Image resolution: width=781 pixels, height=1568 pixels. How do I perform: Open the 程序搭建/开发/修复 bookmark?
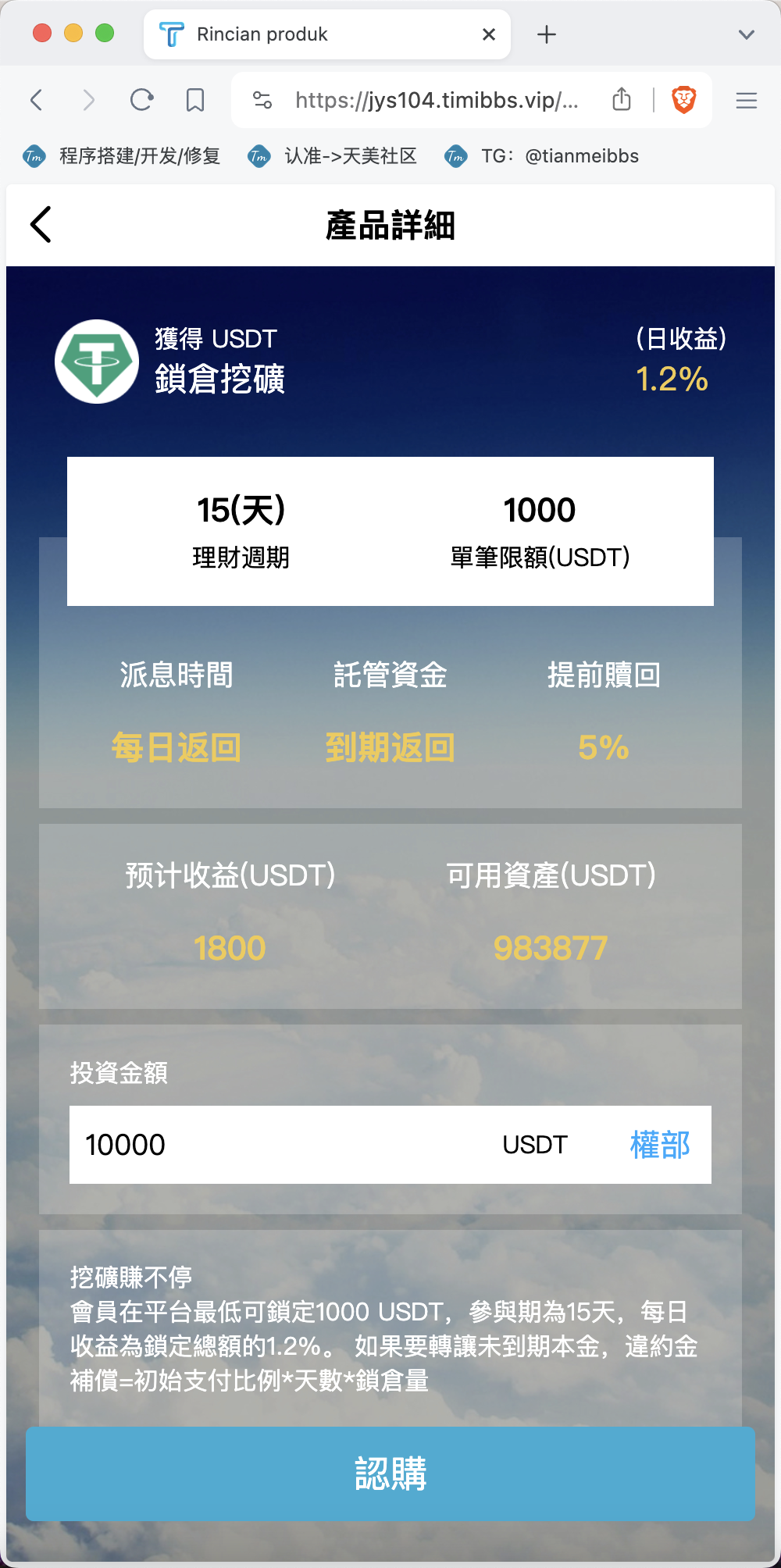click(122, 156)
